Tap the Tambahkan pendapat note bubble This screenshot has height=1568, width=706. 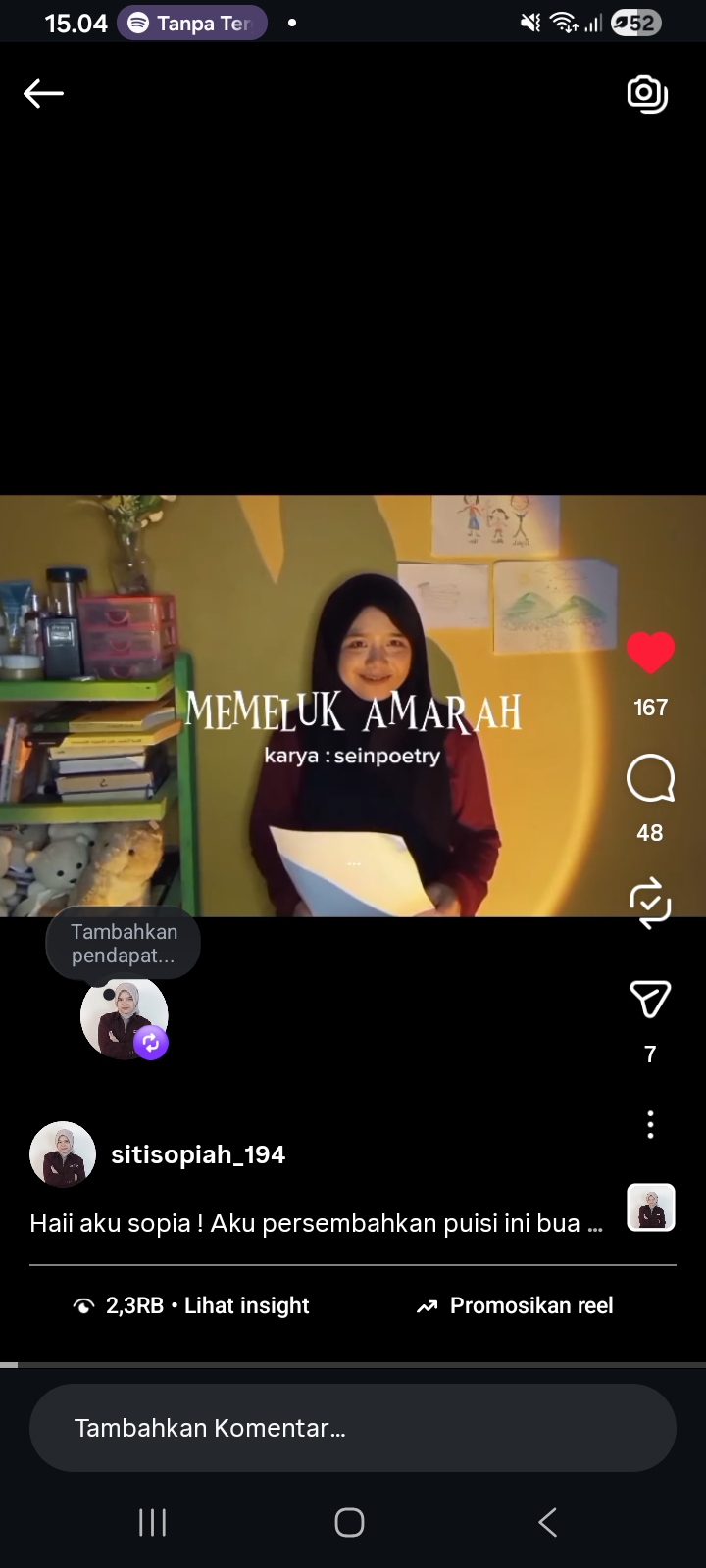[x=124, y=944]
